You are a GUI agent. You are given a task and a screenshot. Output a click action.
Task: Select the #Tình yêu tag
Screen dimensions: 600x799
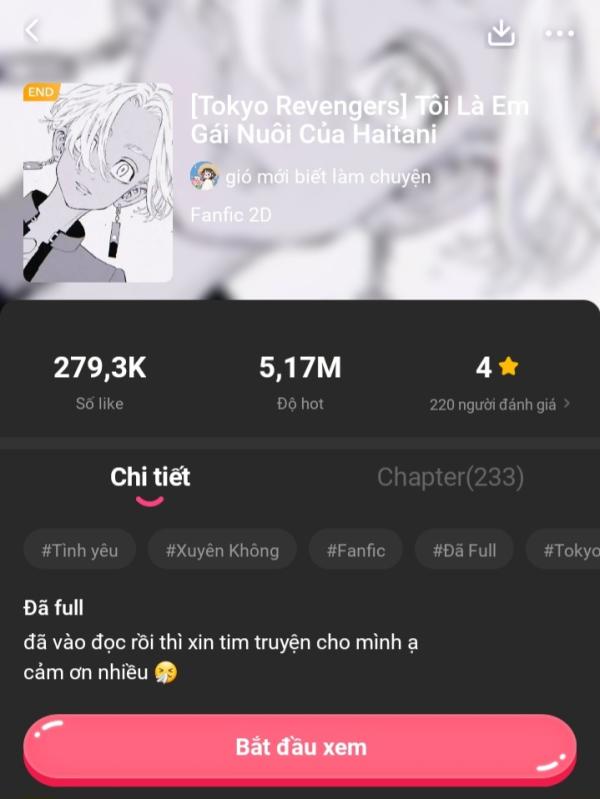[79, 550]
